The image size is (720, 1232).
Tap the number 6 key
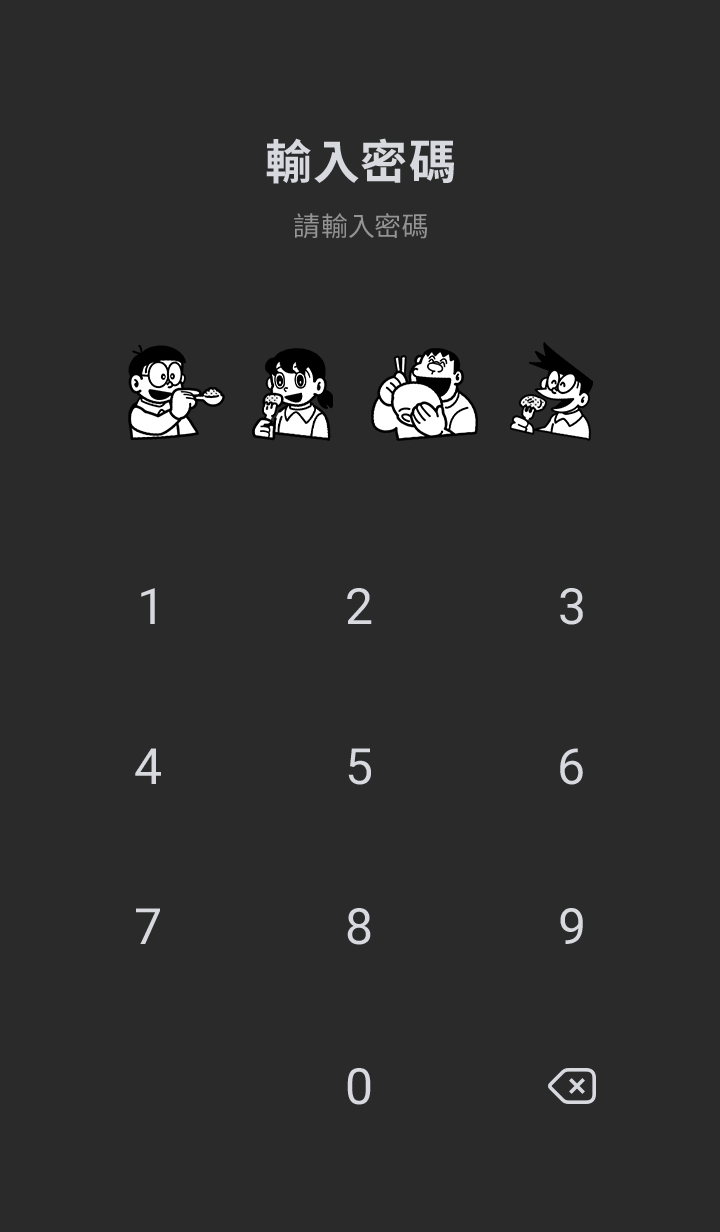[x=571, y=767]
